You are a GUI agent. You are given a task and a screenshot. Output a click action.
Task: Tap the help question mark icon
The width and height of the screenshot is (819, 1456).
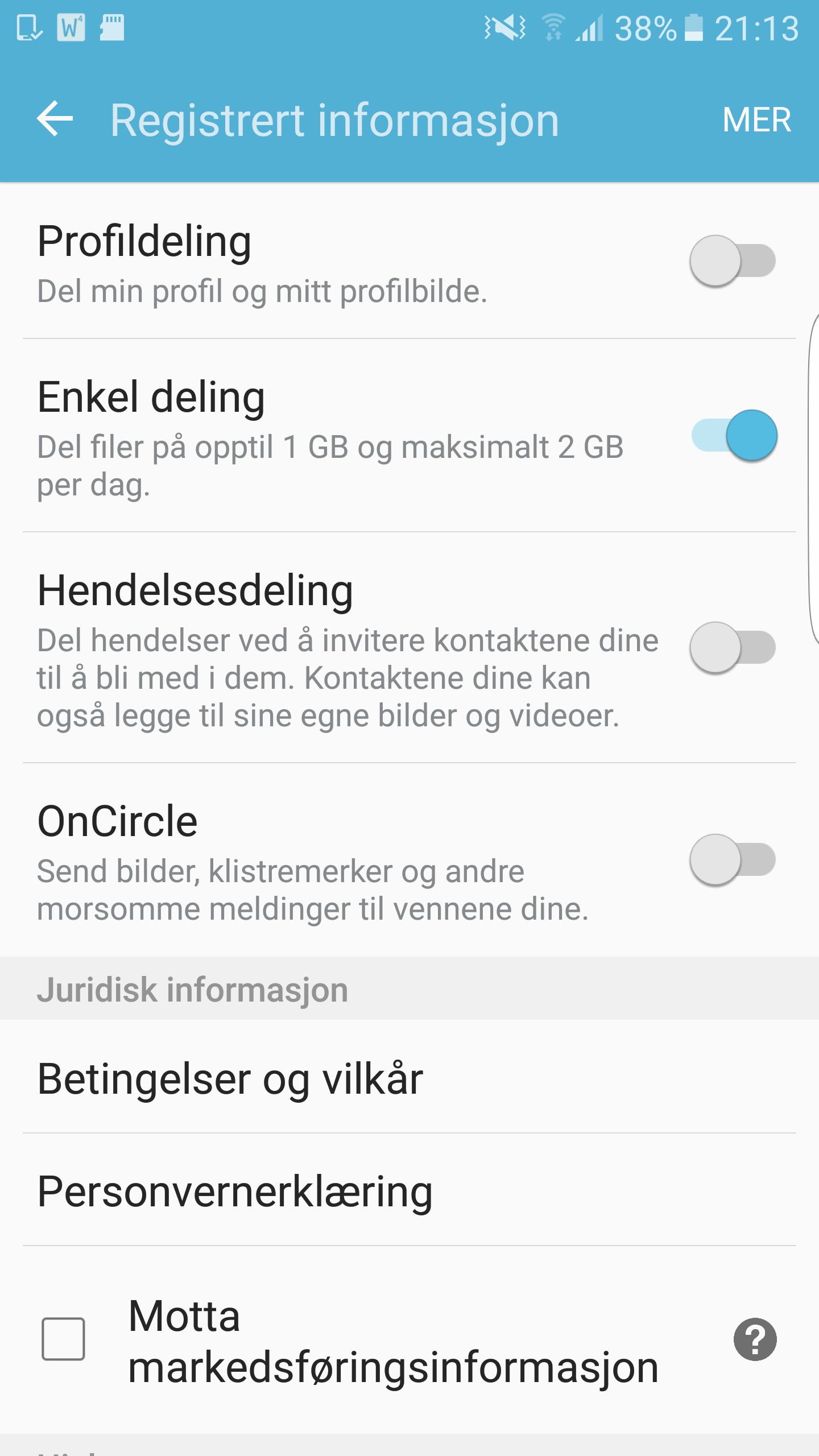coord(755,1339)
